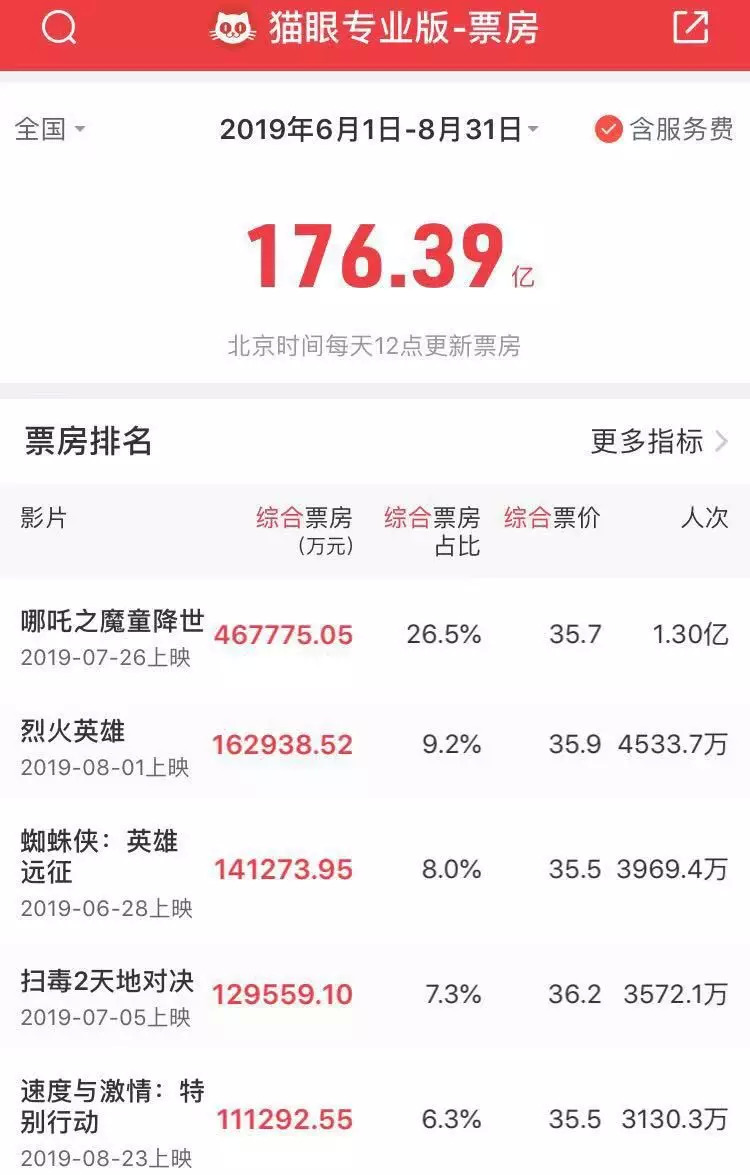Open the date range picker 2019年6月1日-8月31日

click(x=379, y=130)
